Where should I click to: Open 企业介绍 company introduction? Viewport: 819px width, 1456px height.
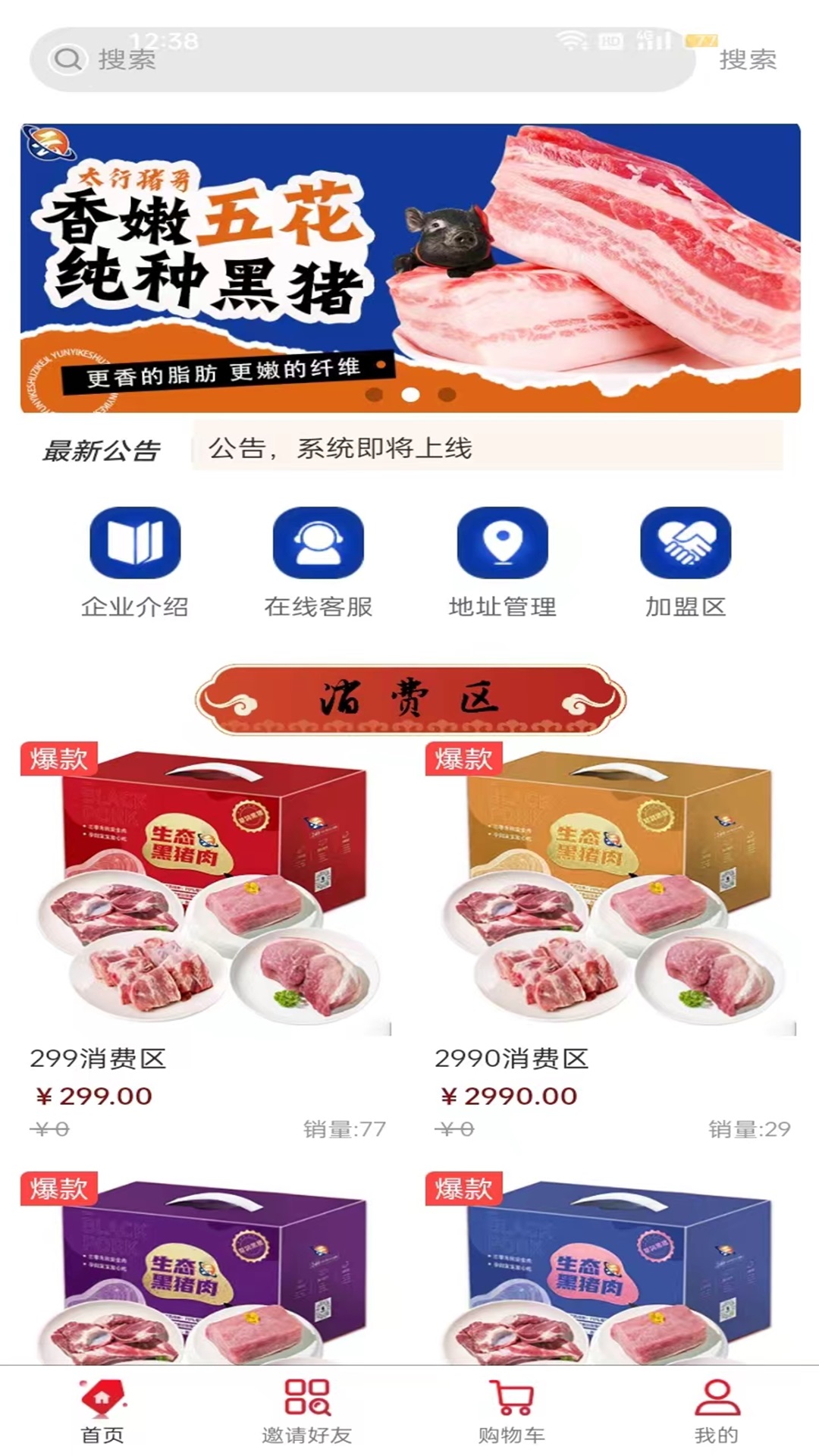(135, 562)
